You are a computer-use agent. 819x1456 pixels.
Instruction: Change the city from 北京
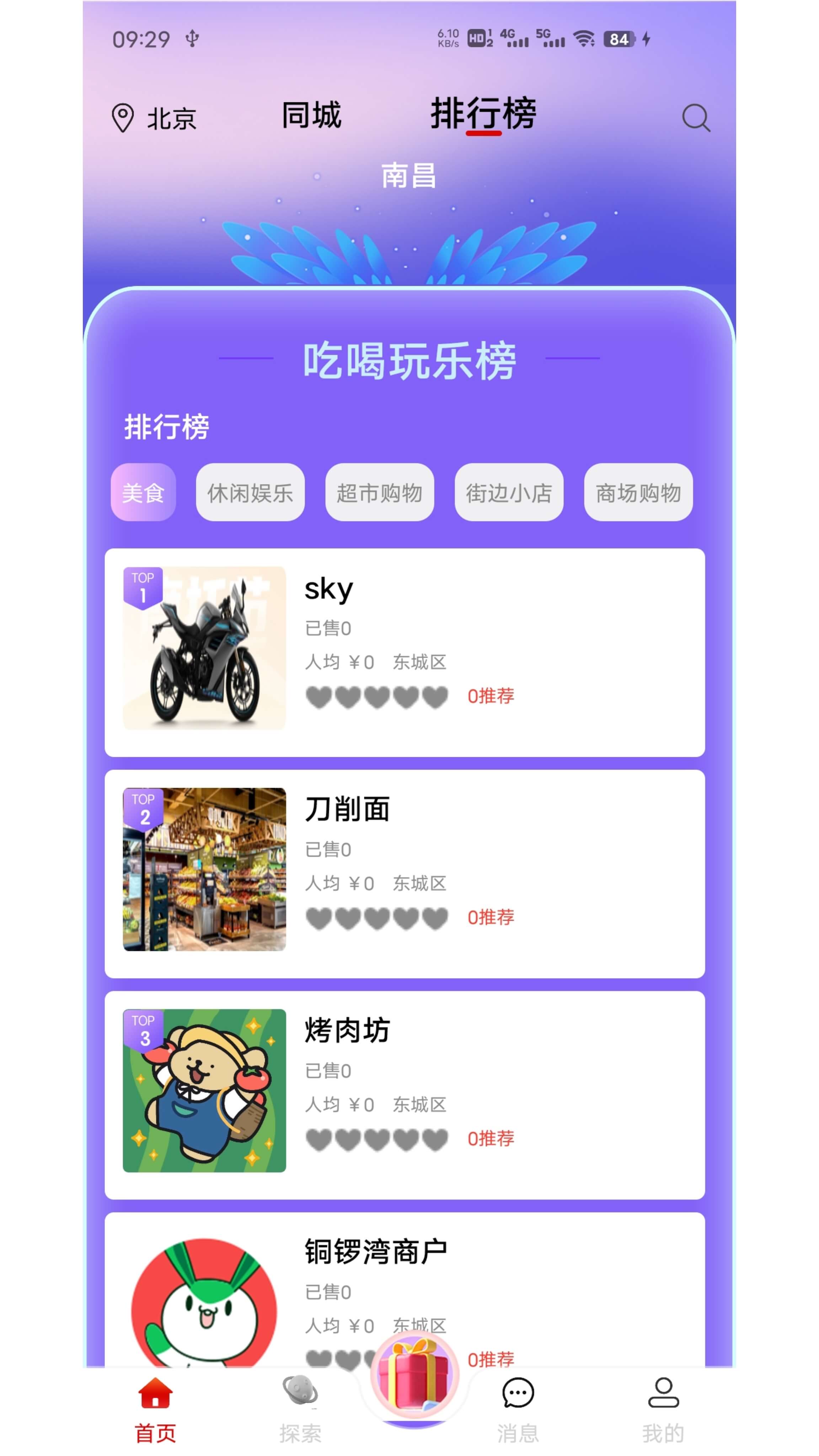coord(154,119)
